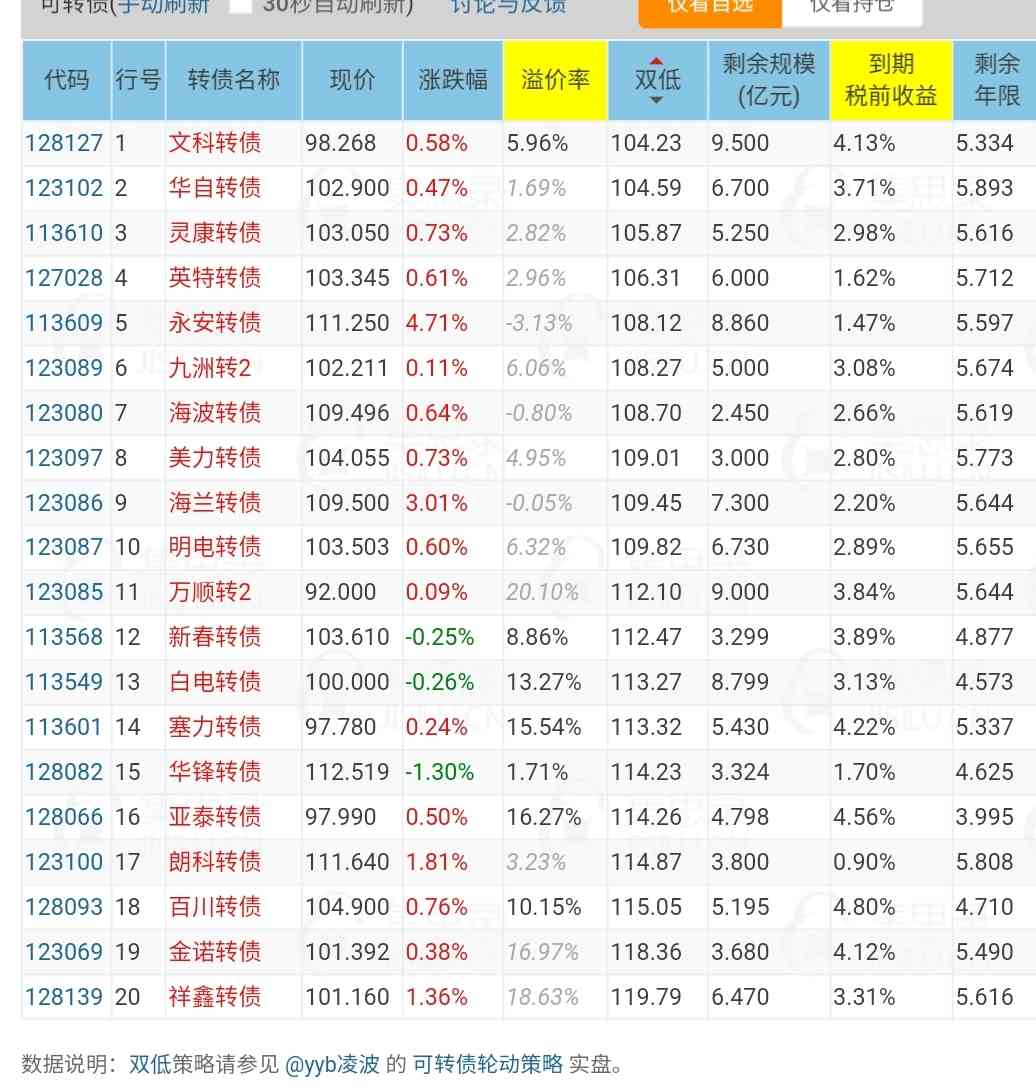Sort by 剩余规模 column header
This screenshot has height=1089, width=1036.
coord(768,80)
